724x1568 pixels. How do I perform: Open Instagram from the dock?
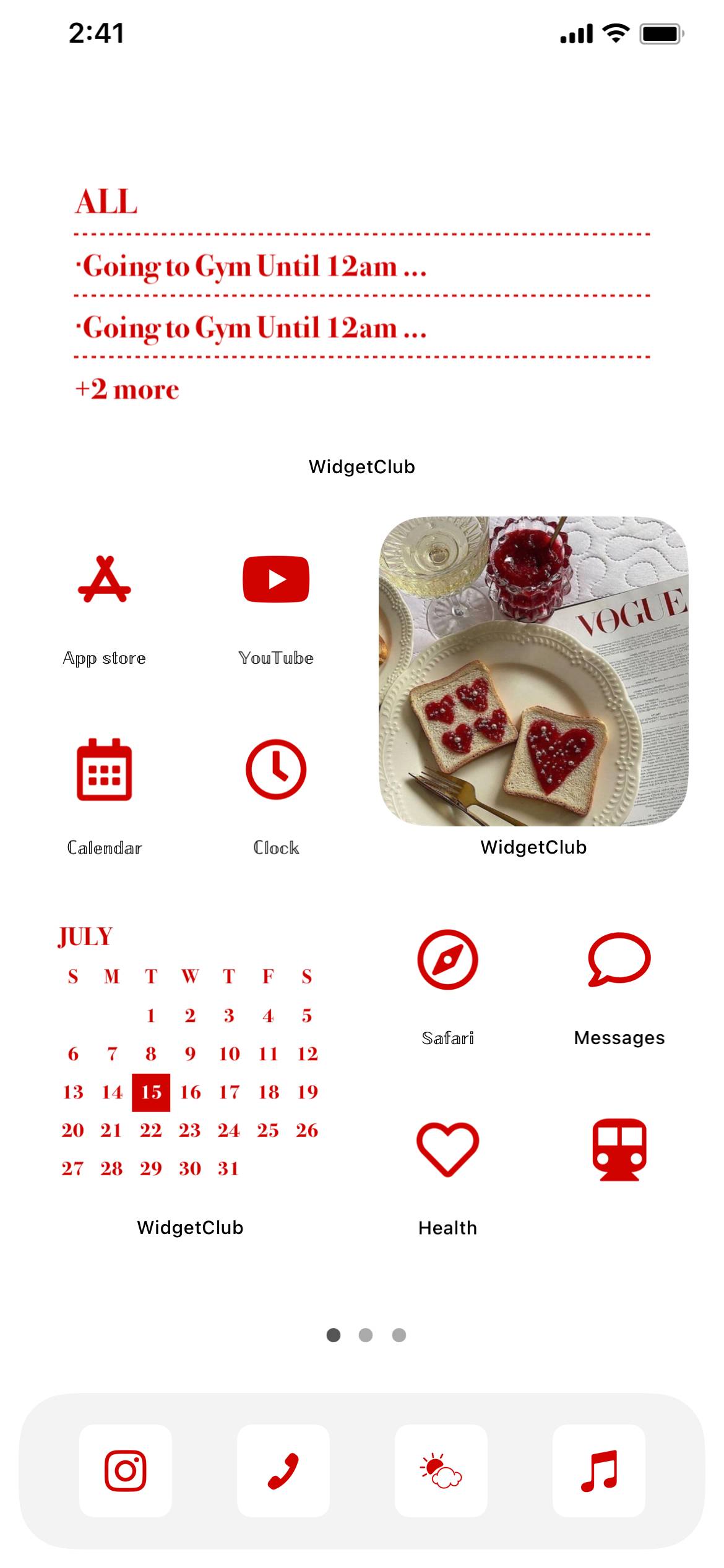(126, 1471)
